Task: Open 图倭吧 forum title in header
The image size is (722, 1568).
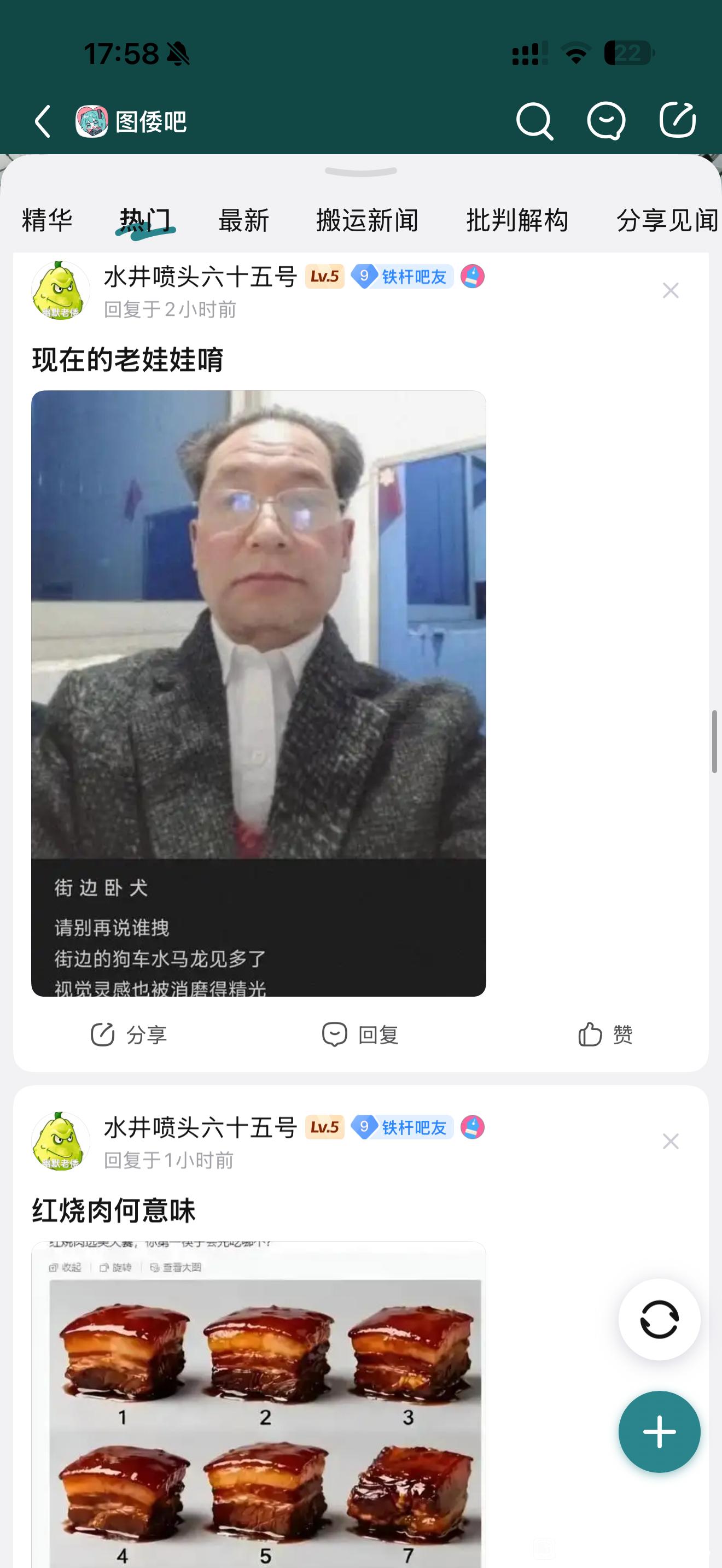Action: click(x=150, y=122)
